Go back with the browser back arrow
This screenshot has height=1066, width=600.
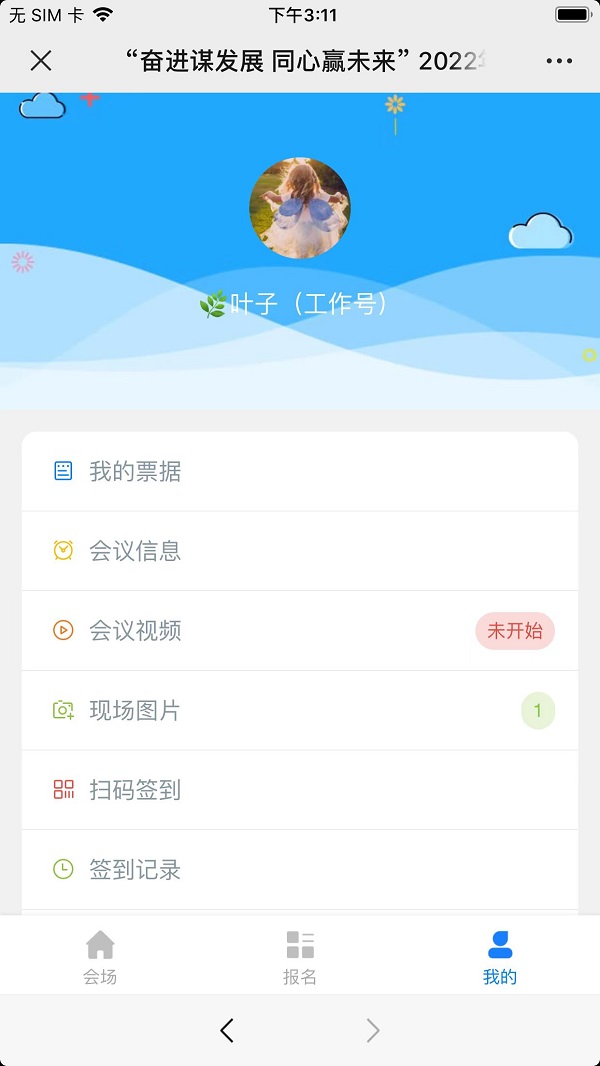tap(227, 1030)
